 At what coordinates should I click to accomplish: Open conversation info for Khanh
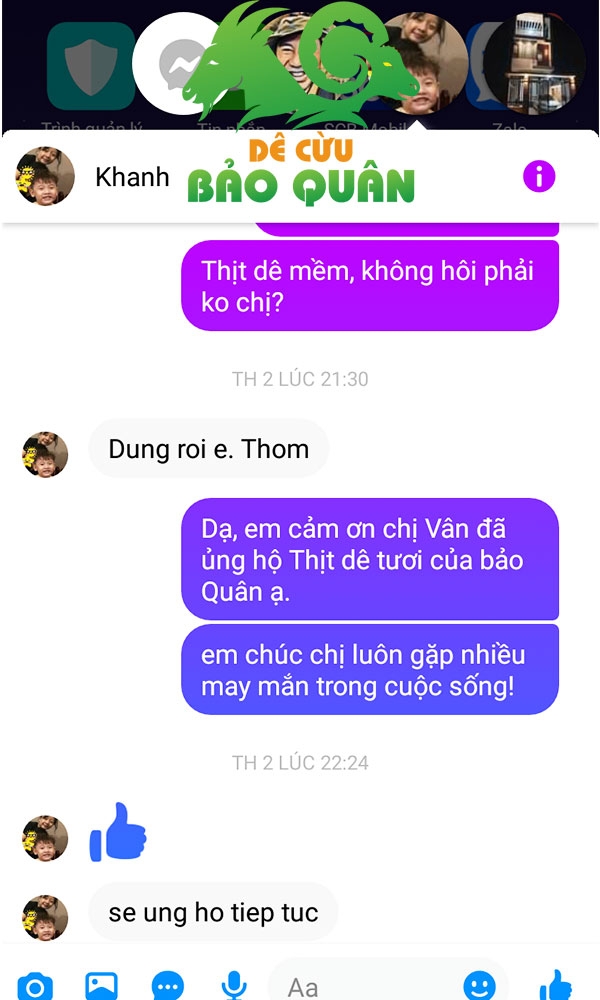coord(539,177)
